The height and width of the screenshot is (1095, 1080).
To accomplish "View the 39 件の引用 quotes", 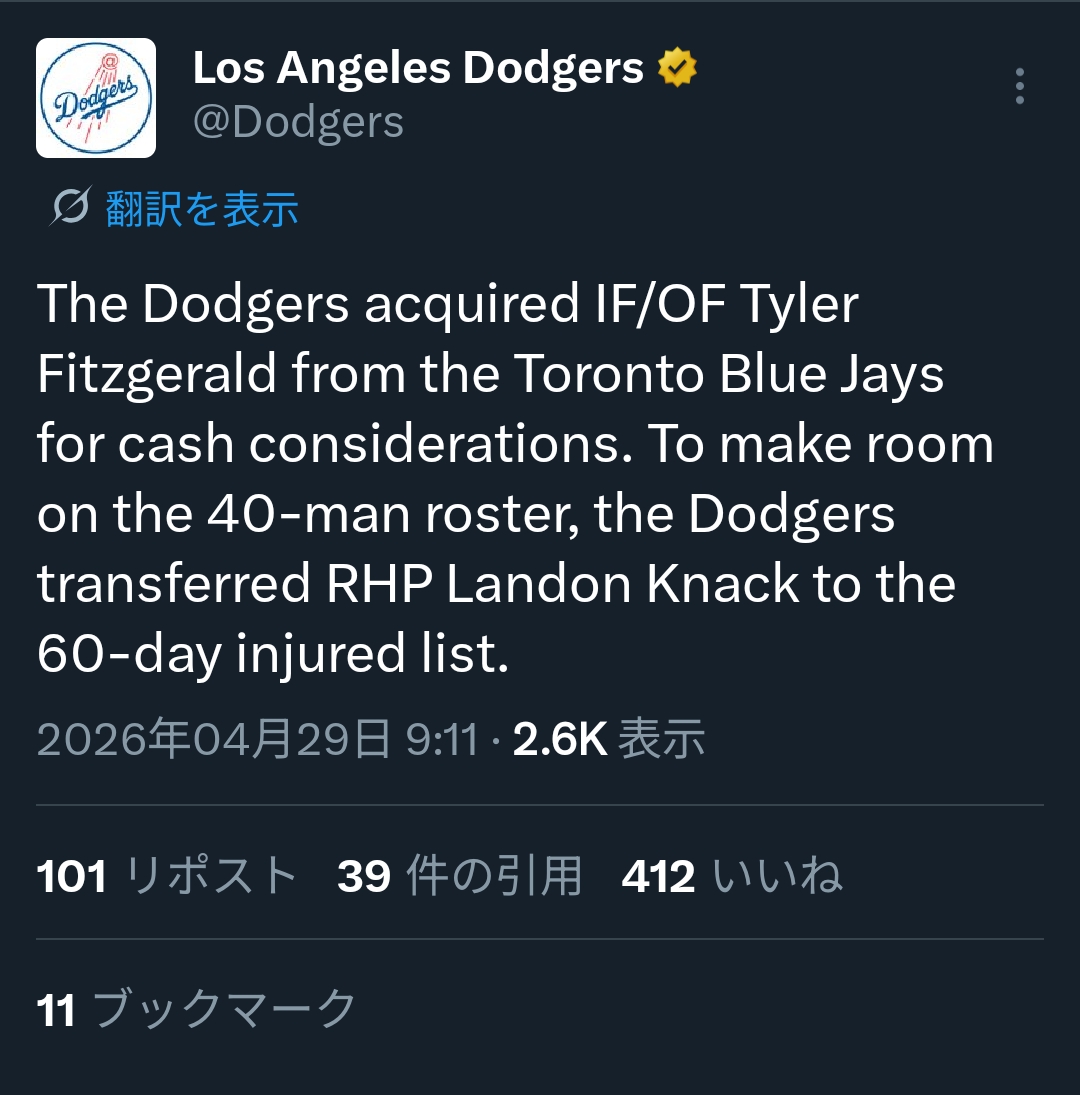I will 459,875.
